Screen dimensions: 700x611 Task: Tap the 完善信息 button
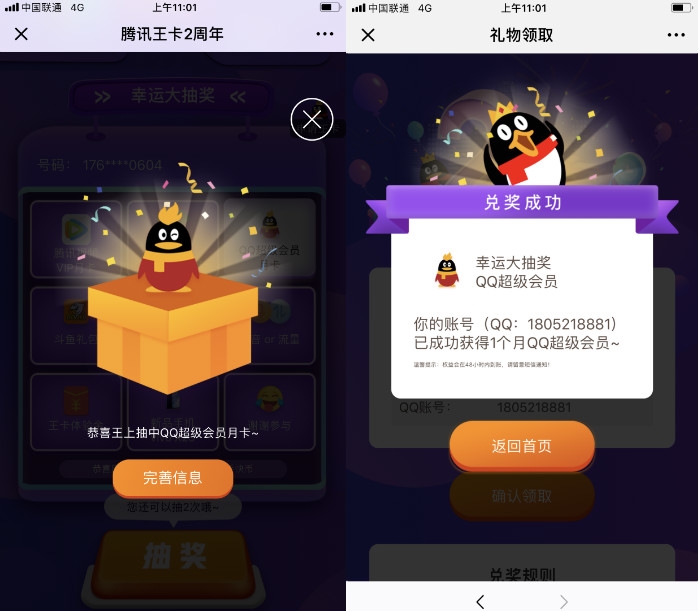coord(173,478)
